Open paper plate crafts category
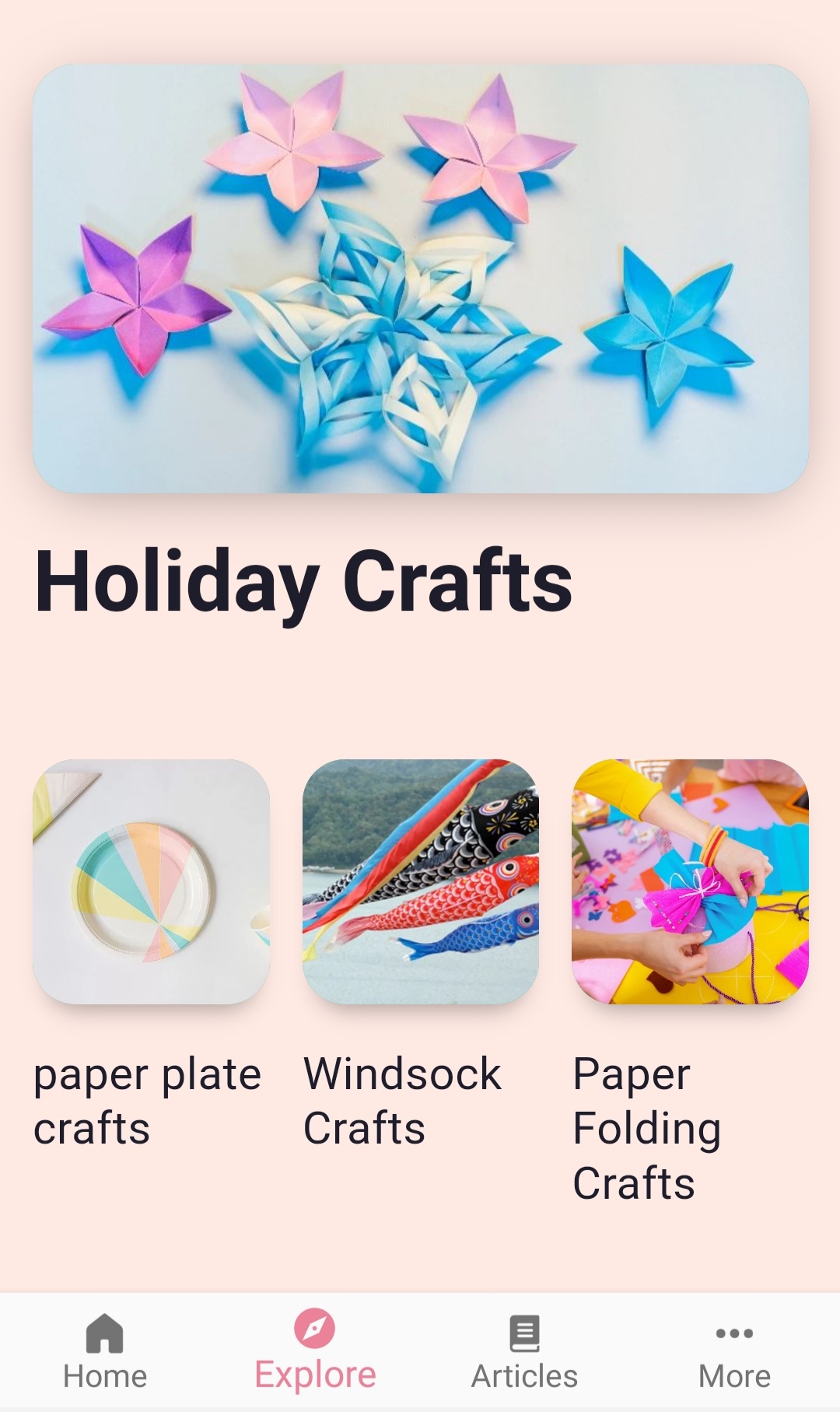The image size is (840, 1412). [x=151, y=881]
